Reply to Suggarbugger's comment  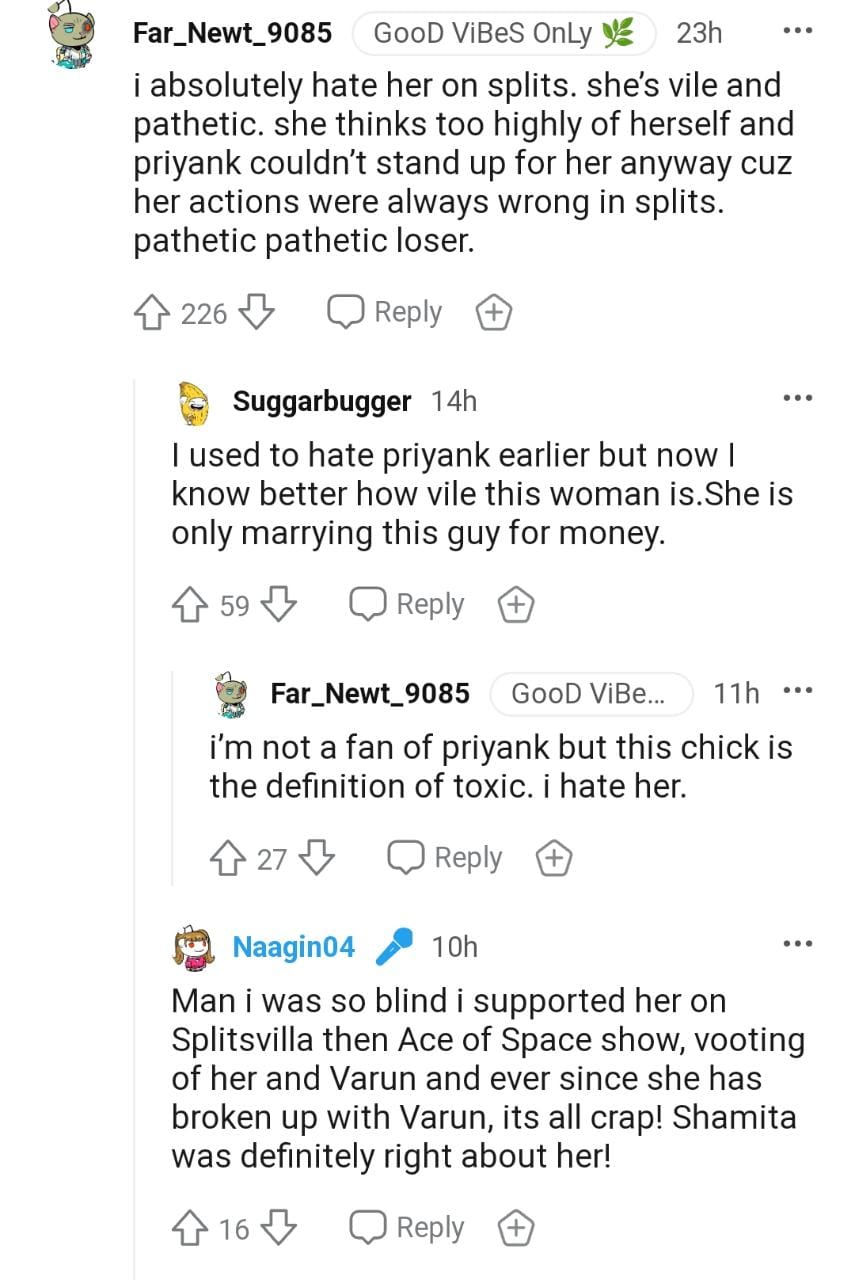[408, 605]
